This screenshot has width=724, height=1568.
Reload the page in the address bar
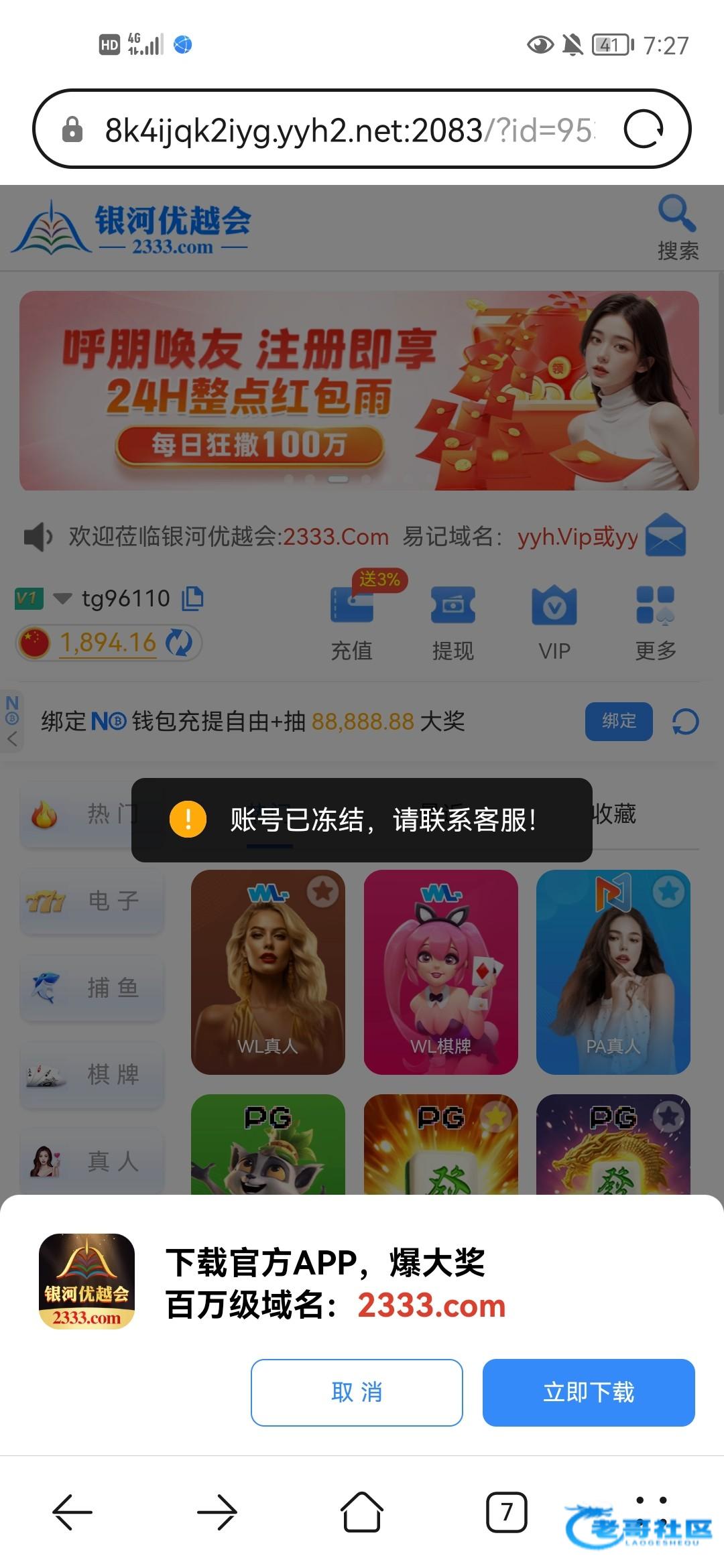pos(643,129)
